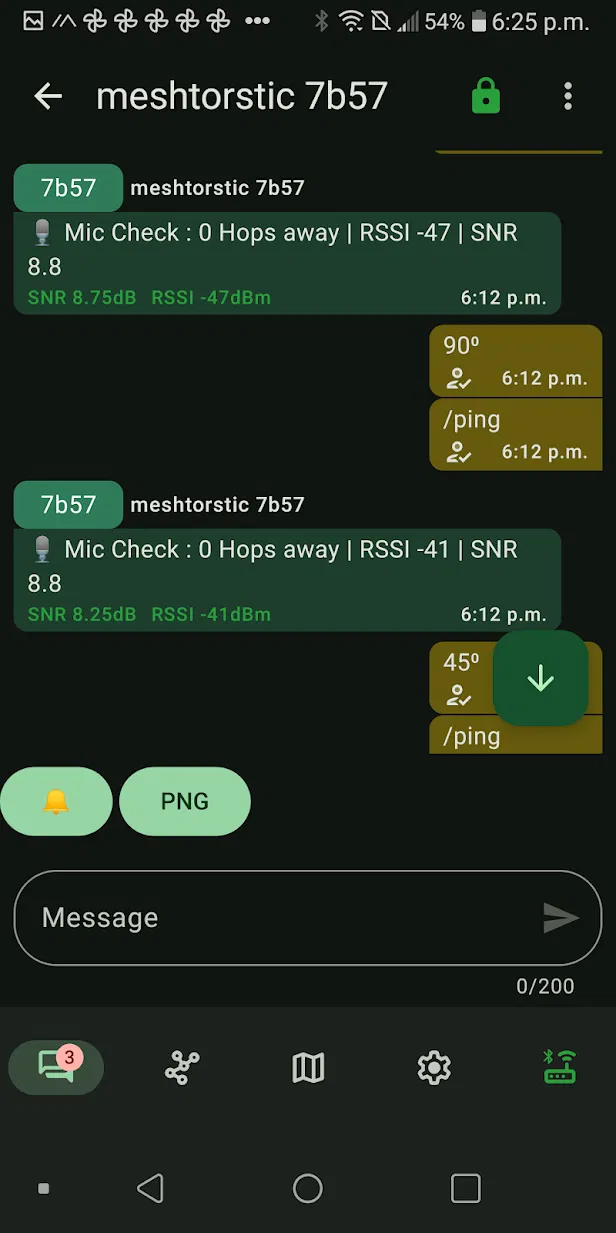This screenshot has width=616, height=1233.
Task: Switch to the map tab
Action: click(x=308, y=1068)
